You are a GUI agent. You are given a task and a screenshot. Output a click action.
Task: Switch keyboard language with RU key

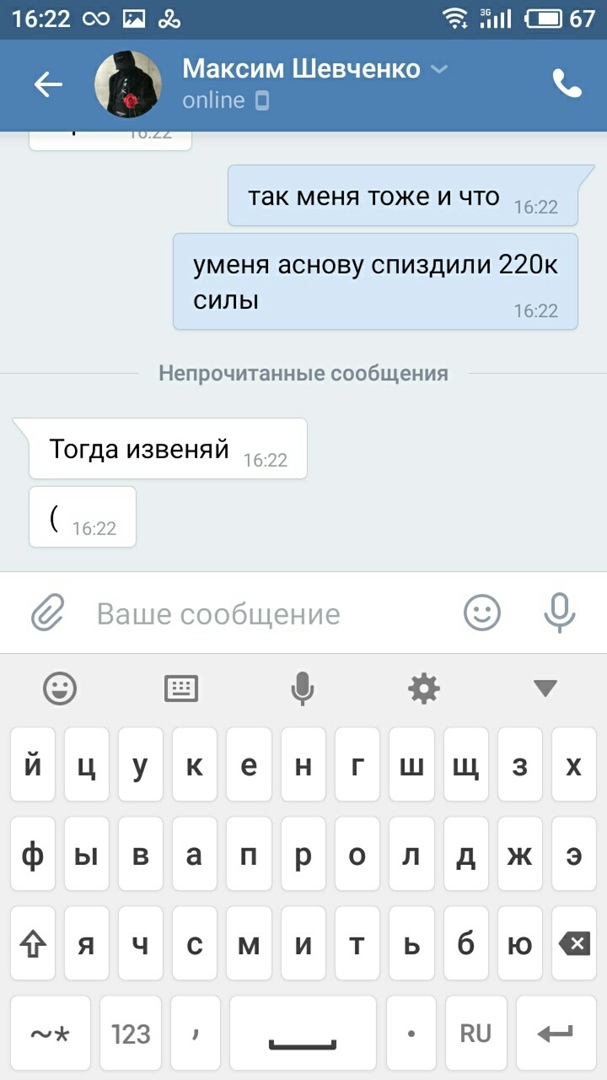click(475, 1033)
